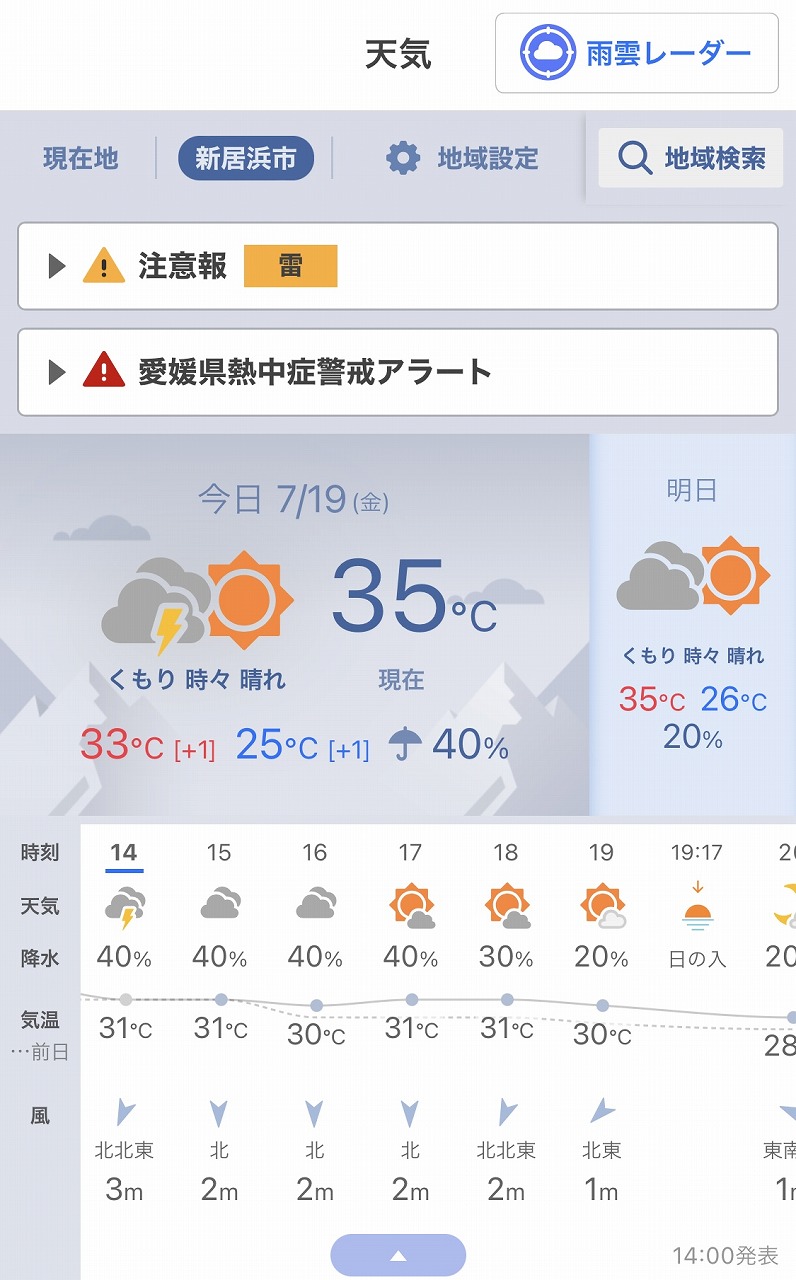Image resolution: width=796 pixels, height=1280 pixels.
Task: View tomorrow's 明日 forecast card
Action: pos(692,625)
